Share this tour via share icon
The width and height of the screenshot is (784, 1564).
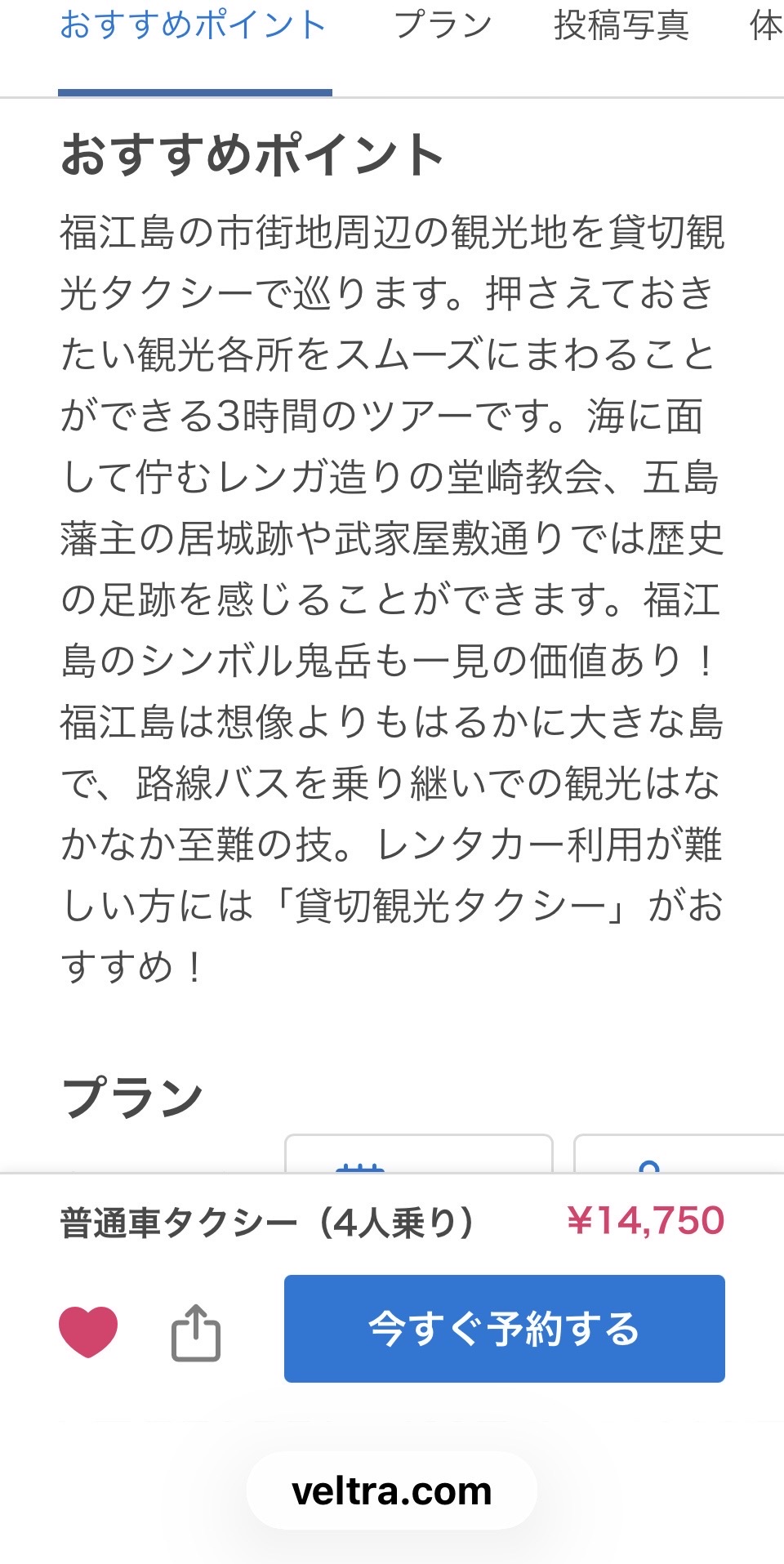(x=196, y=1332)
